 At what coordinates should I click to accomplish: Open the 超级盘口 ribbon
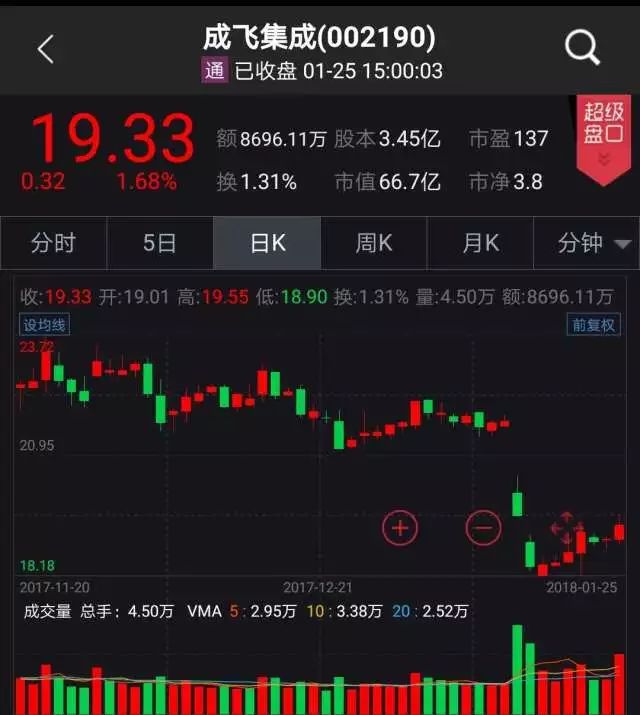click(604, 137)
